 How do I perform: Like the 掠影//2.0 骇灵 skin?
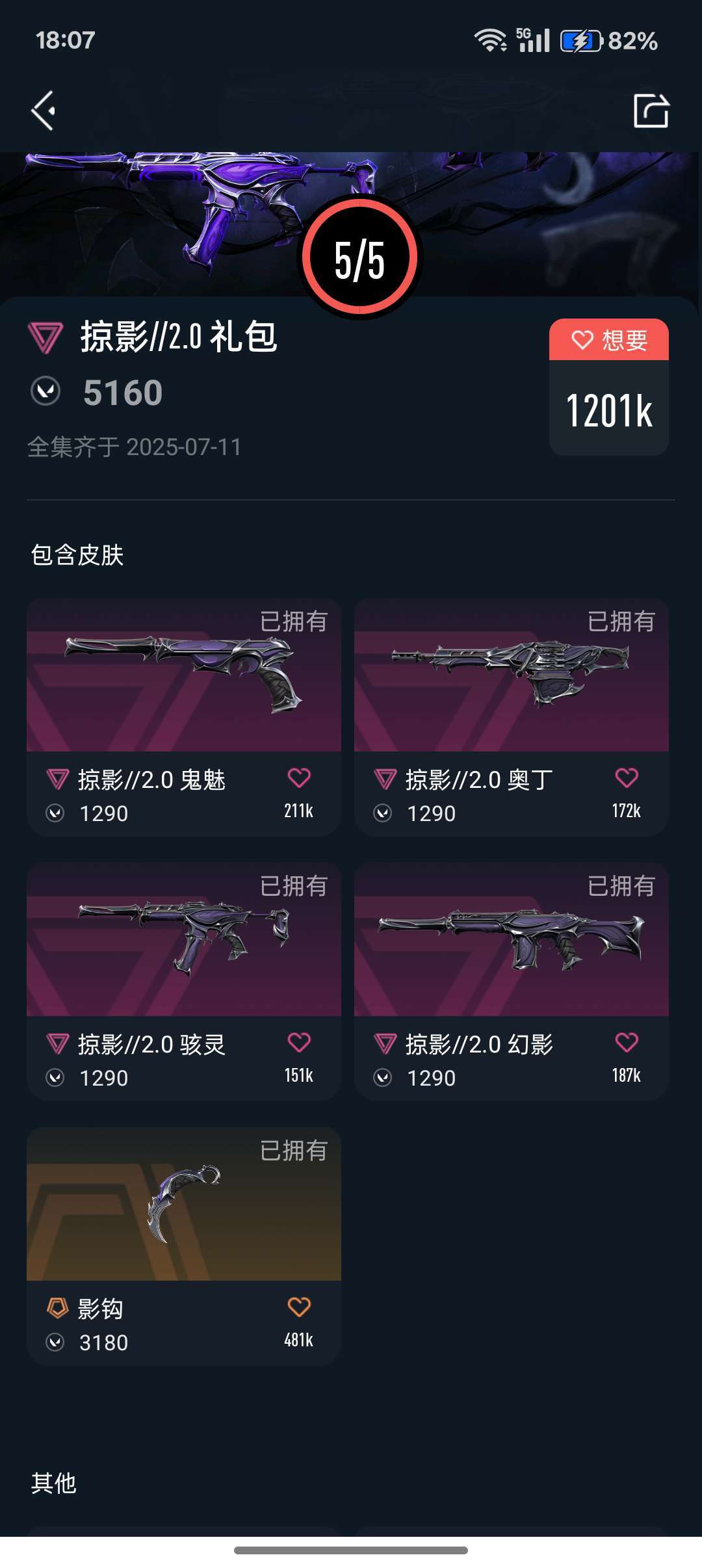point(299,1043)
